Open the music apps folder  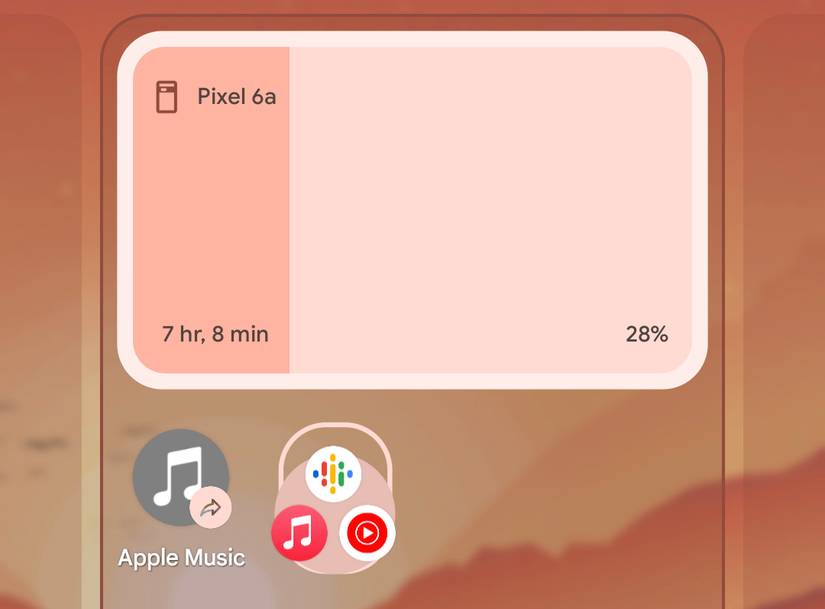(334, 500)
